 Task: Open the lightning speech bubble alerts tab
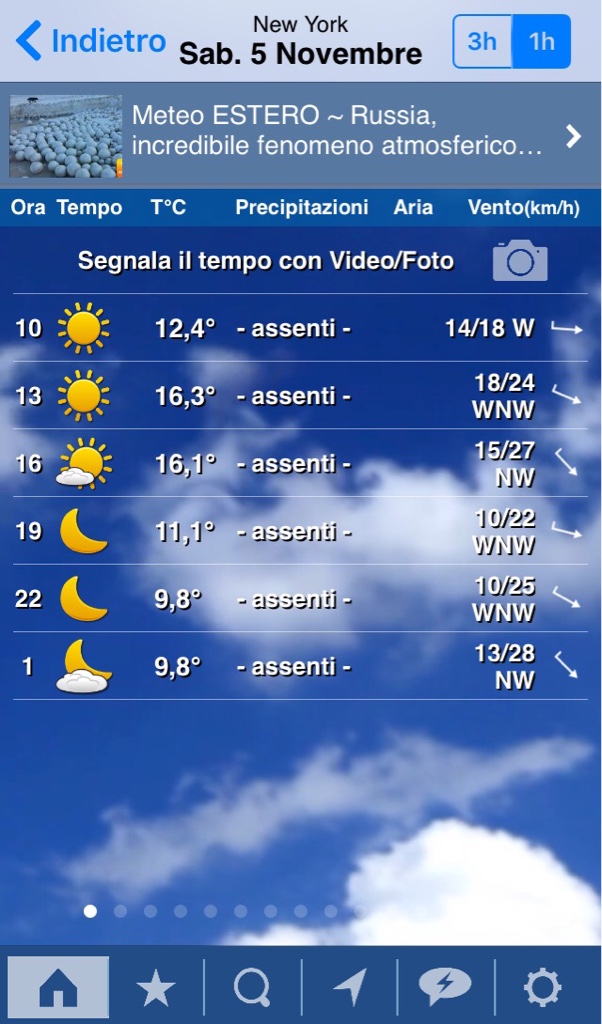click(445, 988)
